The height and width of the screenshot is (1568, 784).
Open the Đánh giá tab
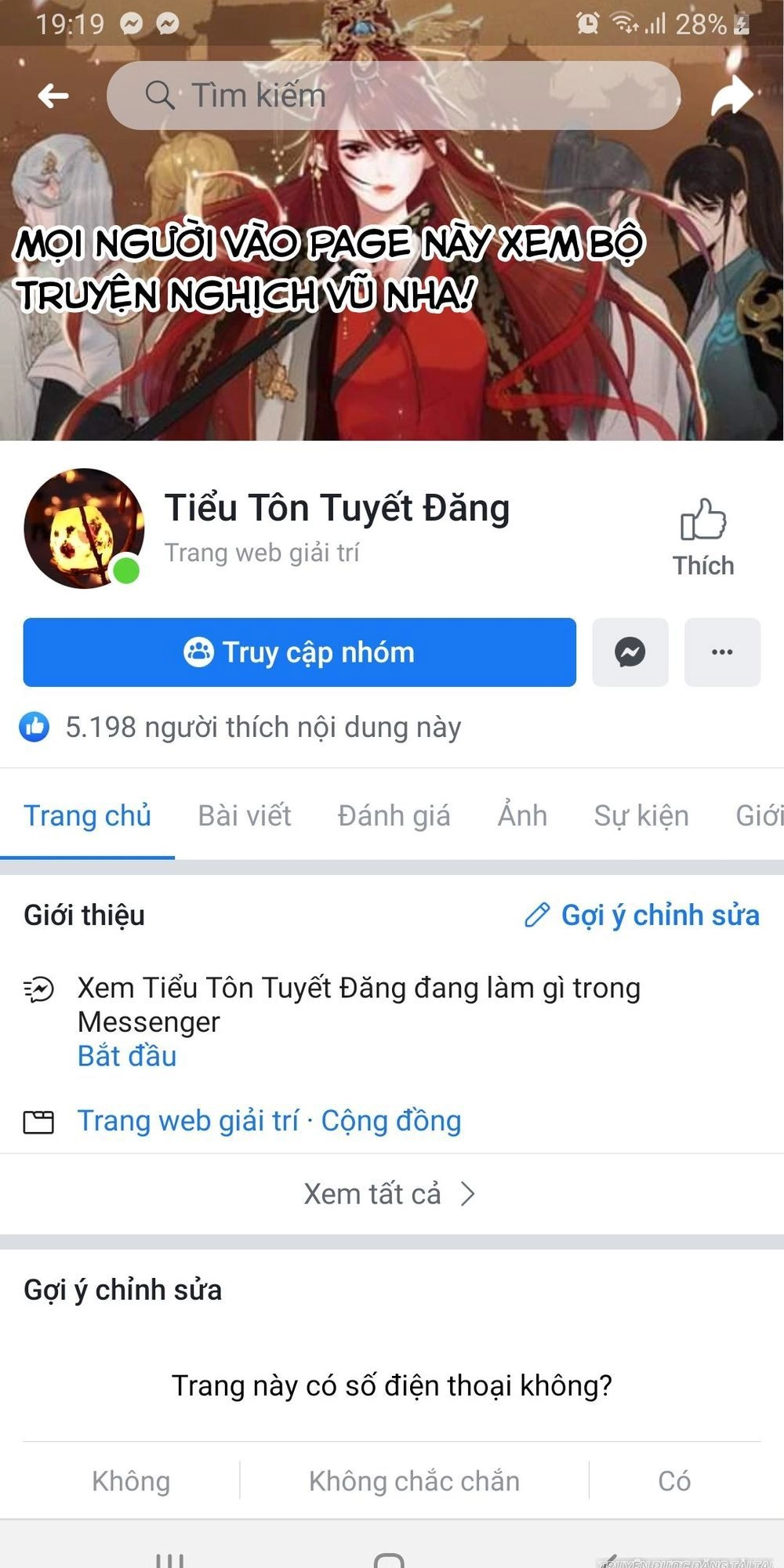[x=393, y=815]
